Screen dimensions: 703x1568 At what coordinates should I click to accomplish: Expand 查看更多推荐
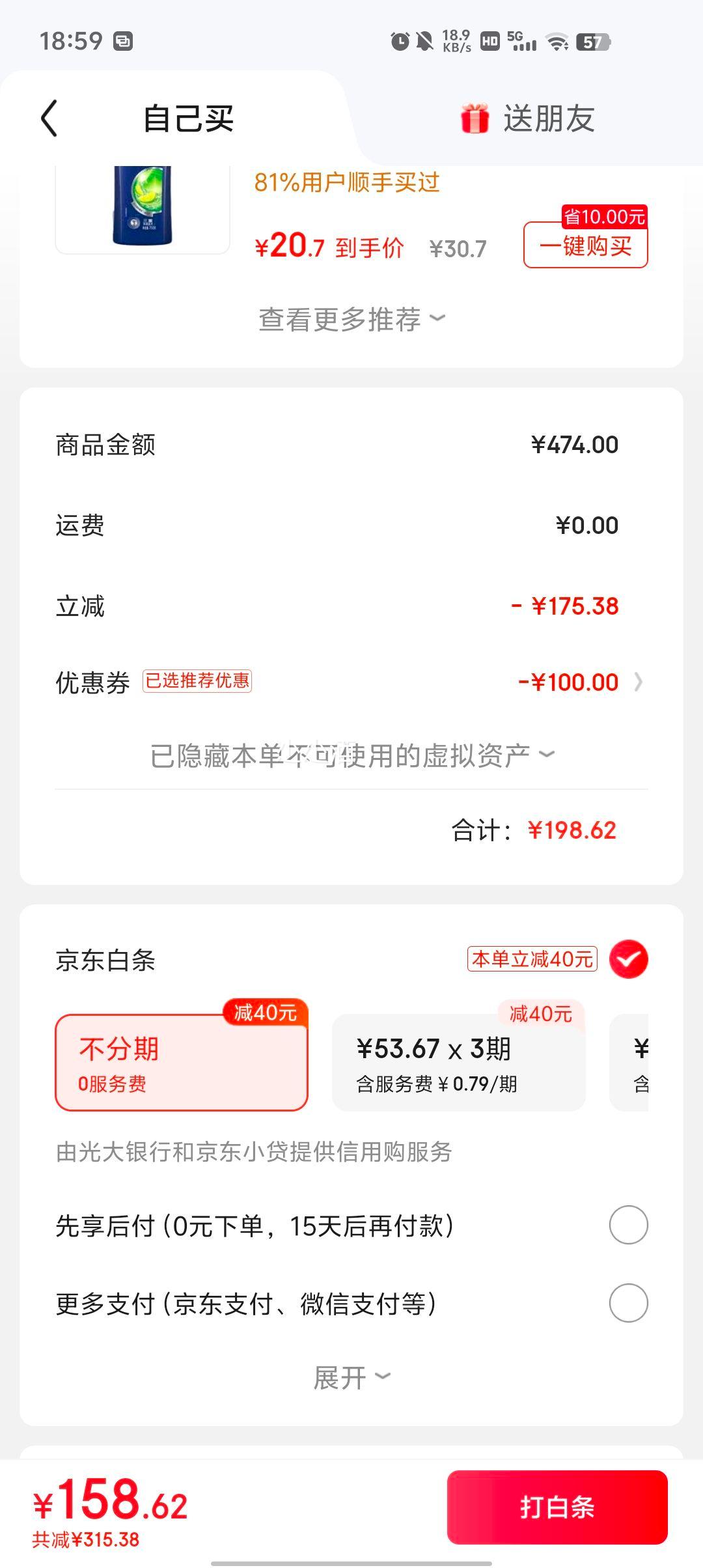(351, 320)
